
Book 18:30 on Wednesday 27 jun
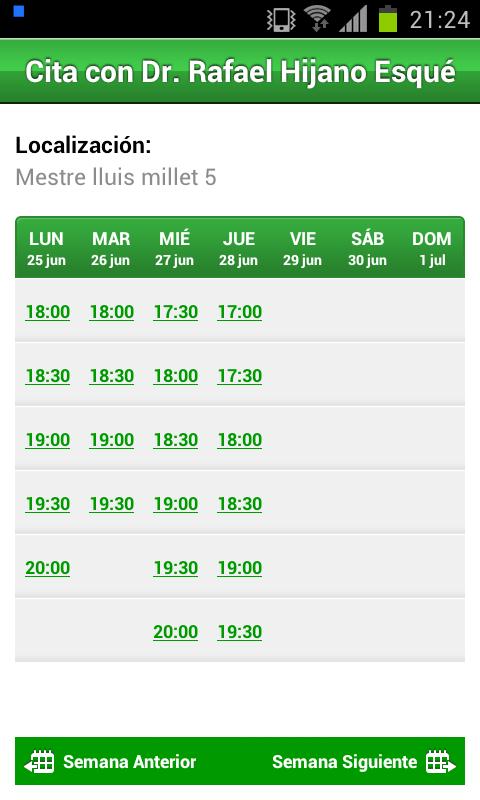pos(175,440)
